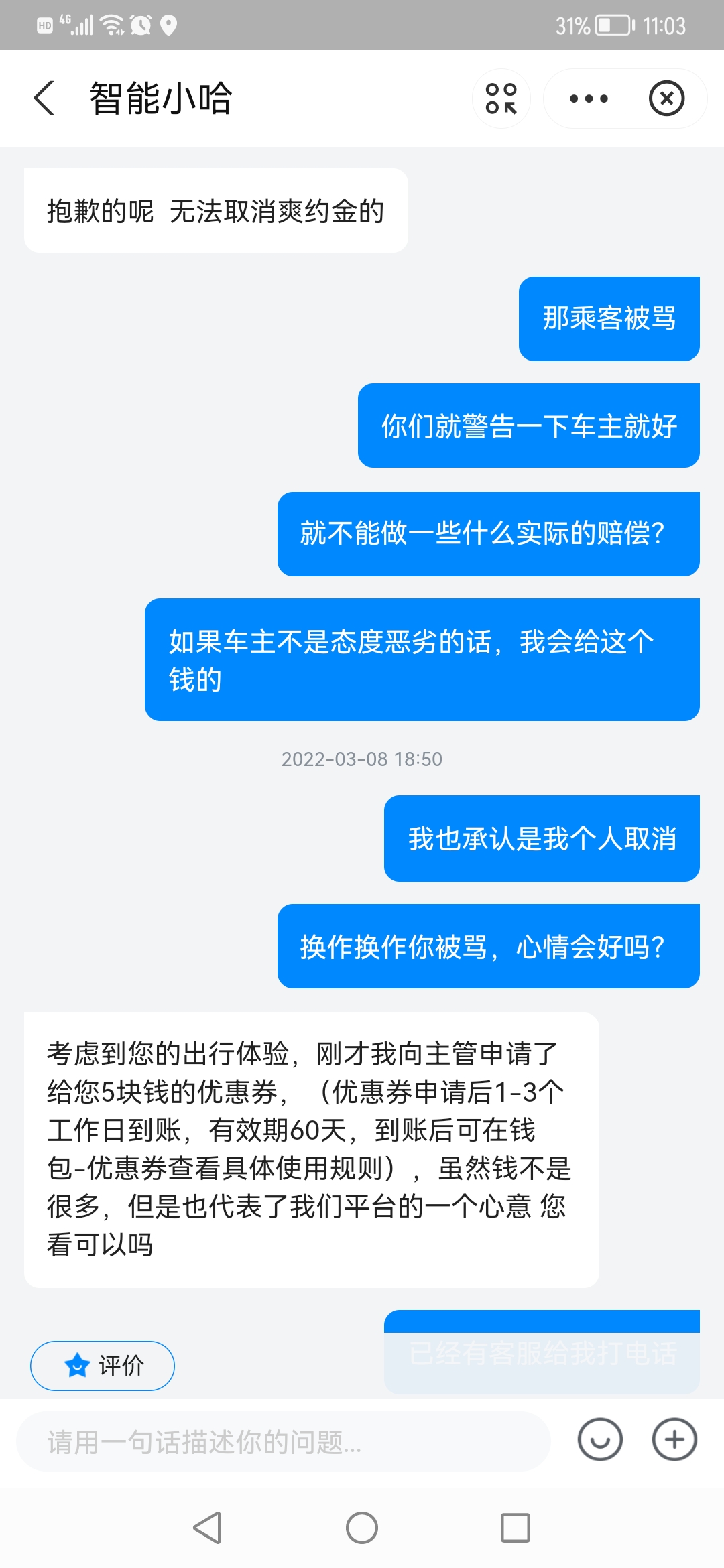Tap the 评价 button to rate the service
This screenshot has height=1568, width=724.
coord(103,1365)
